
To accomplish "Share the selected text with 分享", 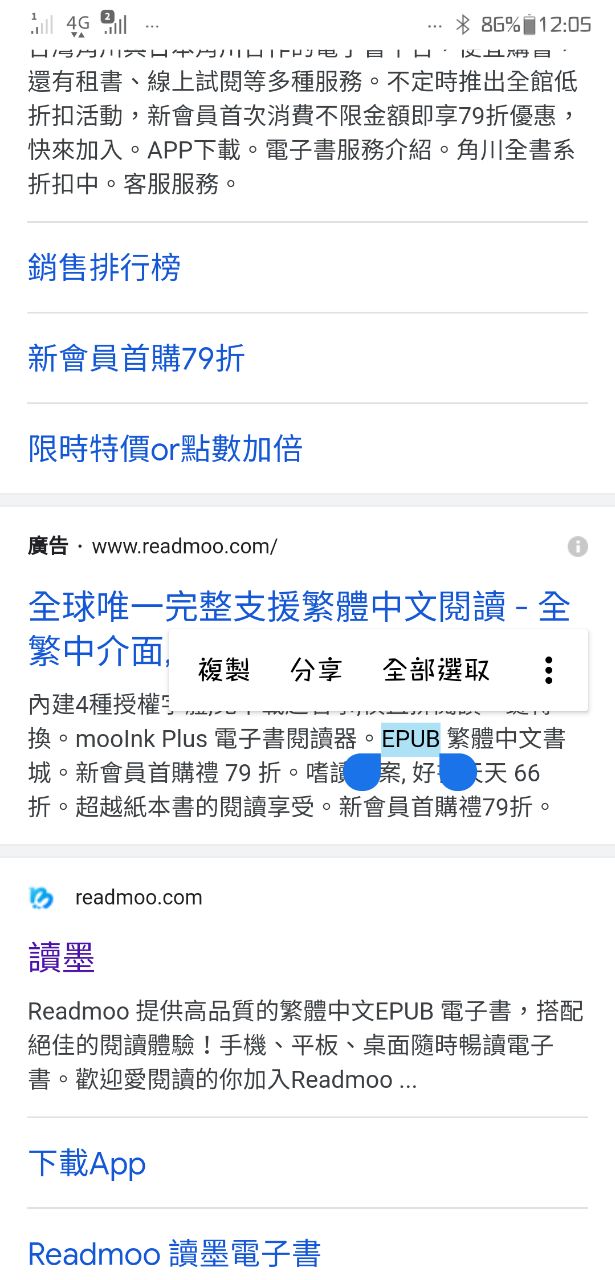I will tap(316, 670).
